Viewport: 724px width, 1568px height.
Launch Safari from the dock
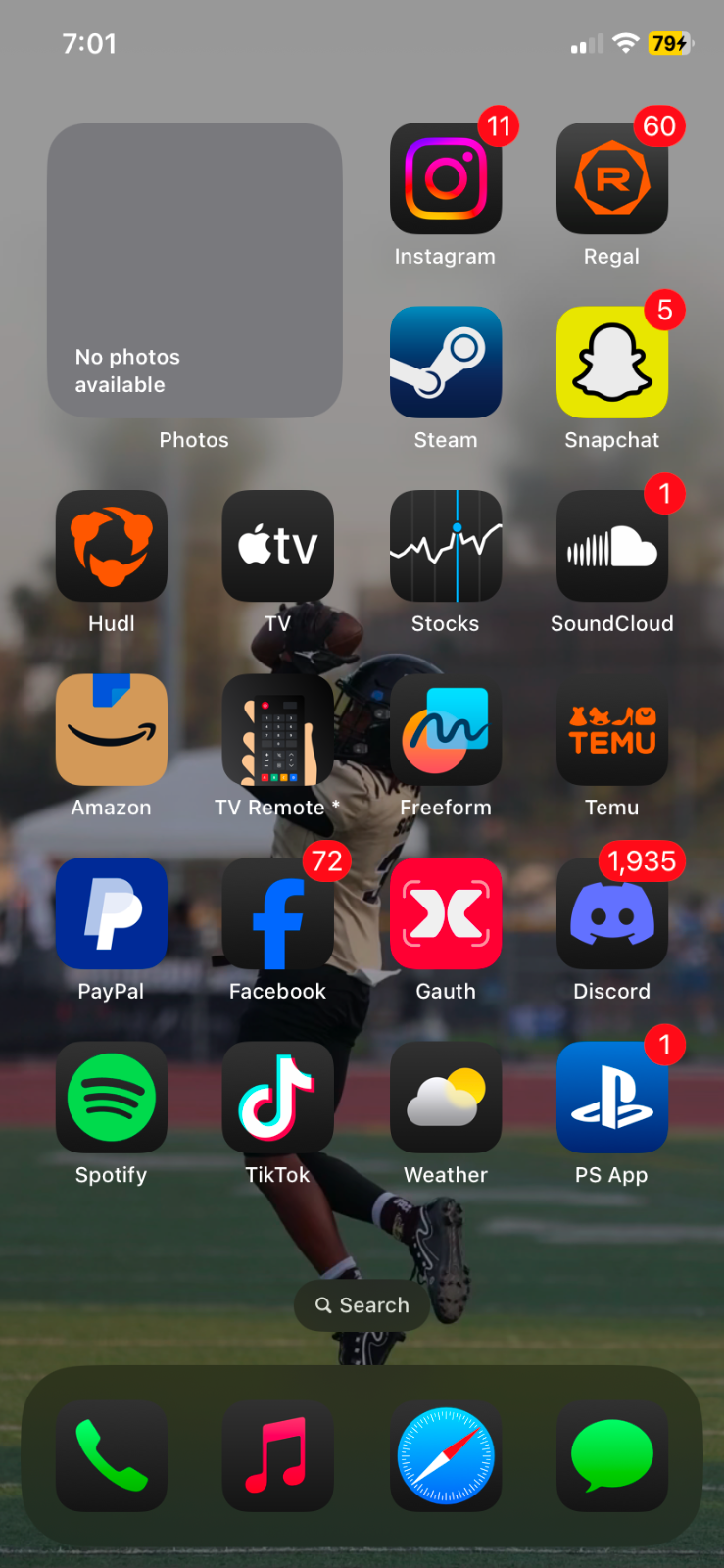pos(446,1456)
